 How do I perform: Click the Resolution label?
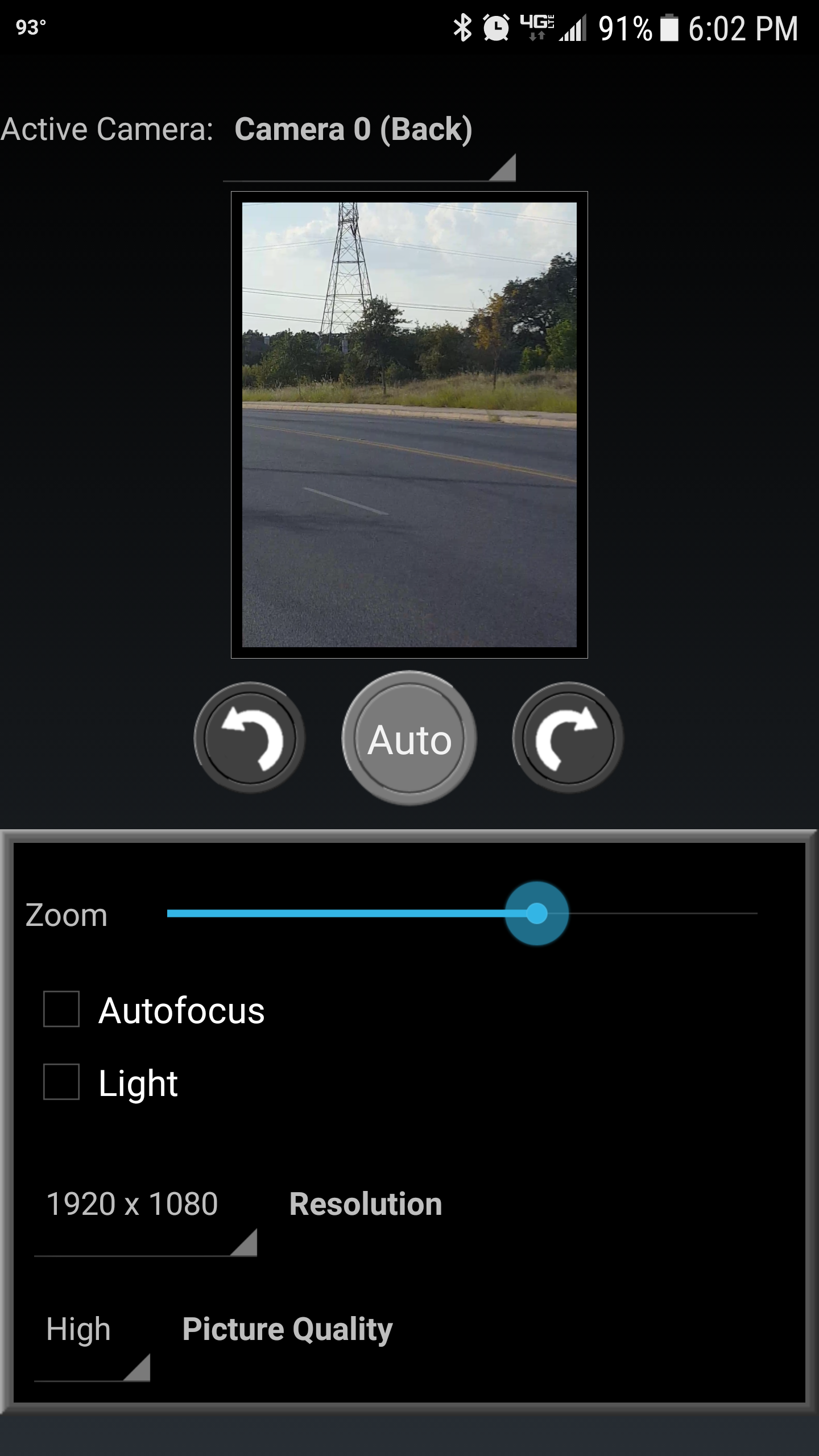click(x=366, y=1203)
